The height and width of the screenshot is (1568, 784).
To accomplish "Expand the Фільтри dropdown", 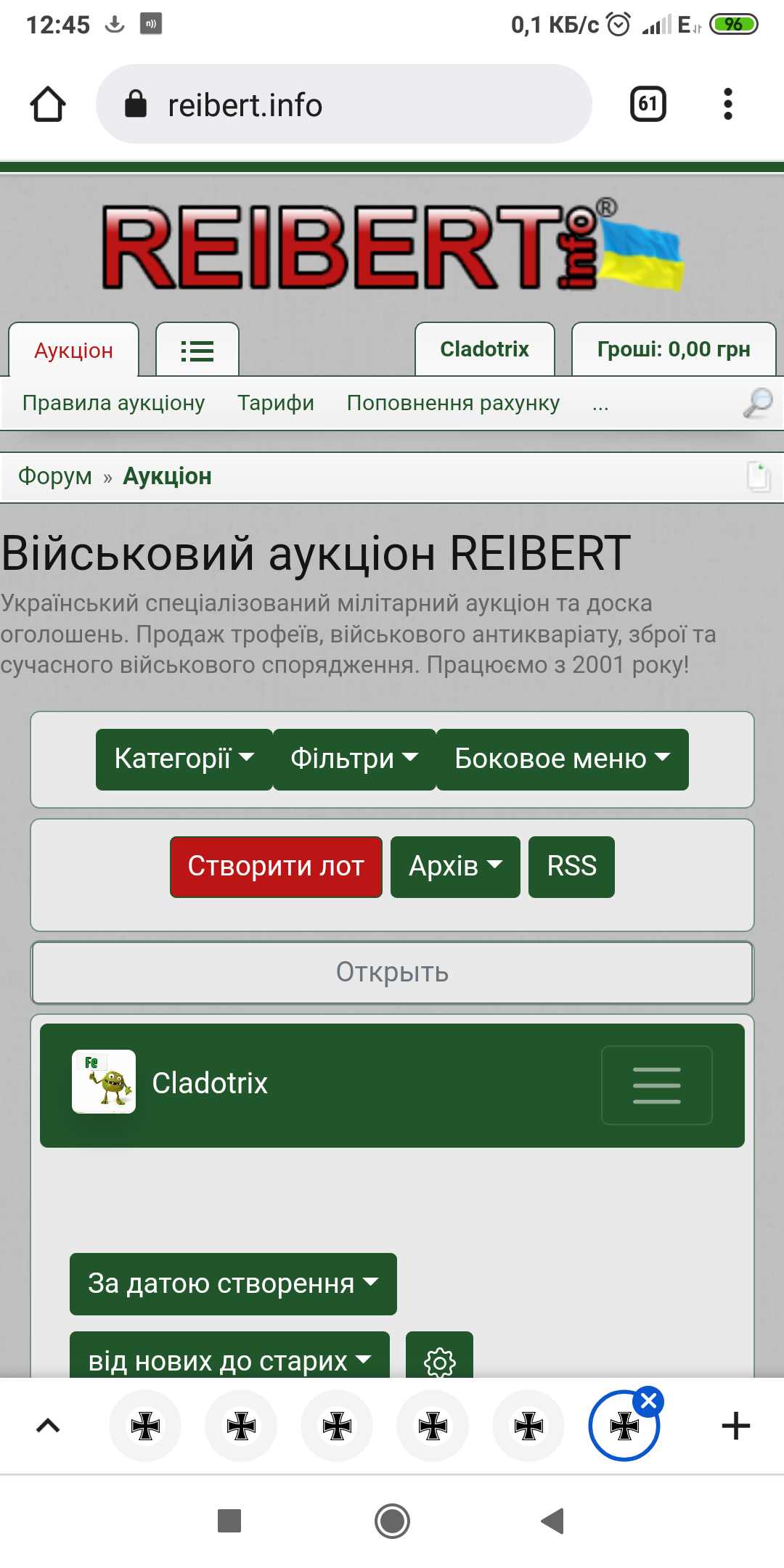I will [x=354, y=759].
